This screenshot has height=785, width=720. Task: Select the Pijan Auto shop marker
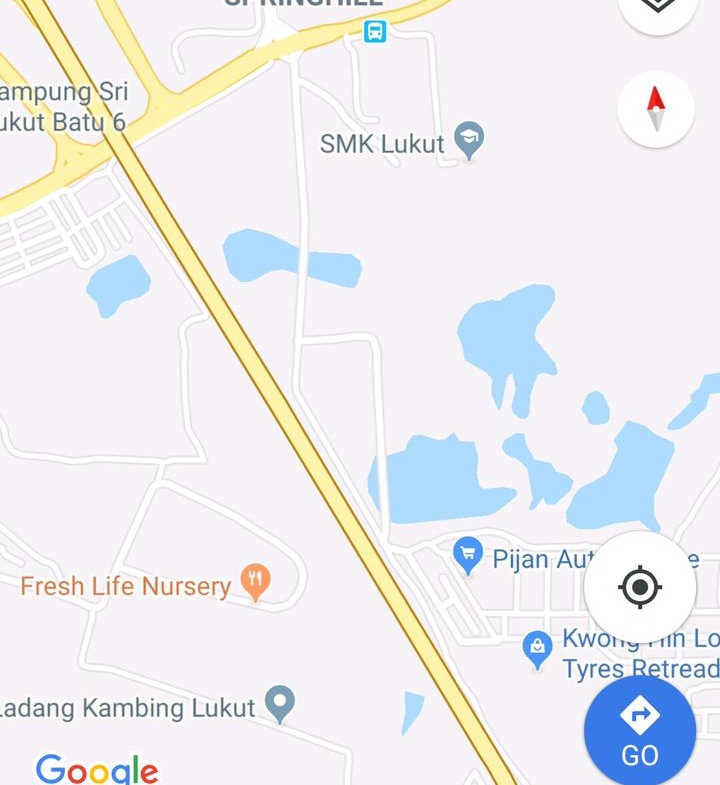[x=467, y=555]
